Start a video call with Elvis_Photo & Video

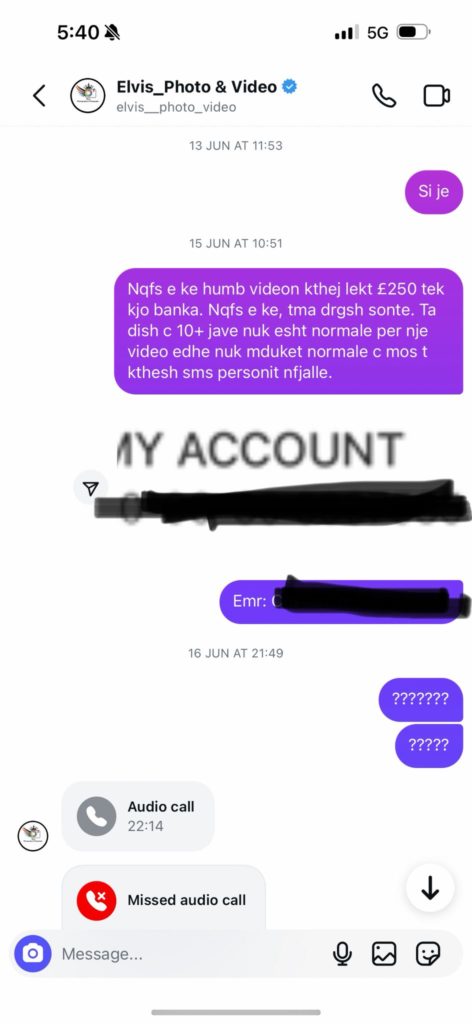click(x=436, y=96)
